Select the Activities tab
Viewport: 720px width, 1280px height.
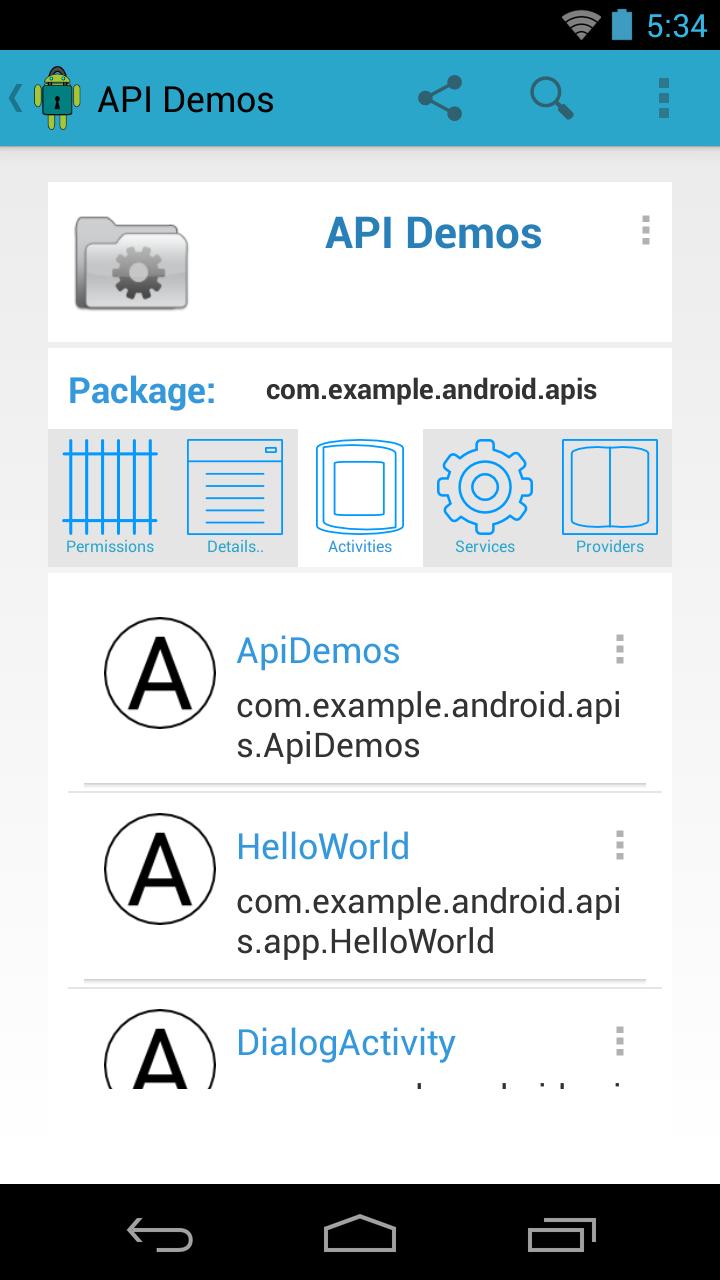point(360,498)
